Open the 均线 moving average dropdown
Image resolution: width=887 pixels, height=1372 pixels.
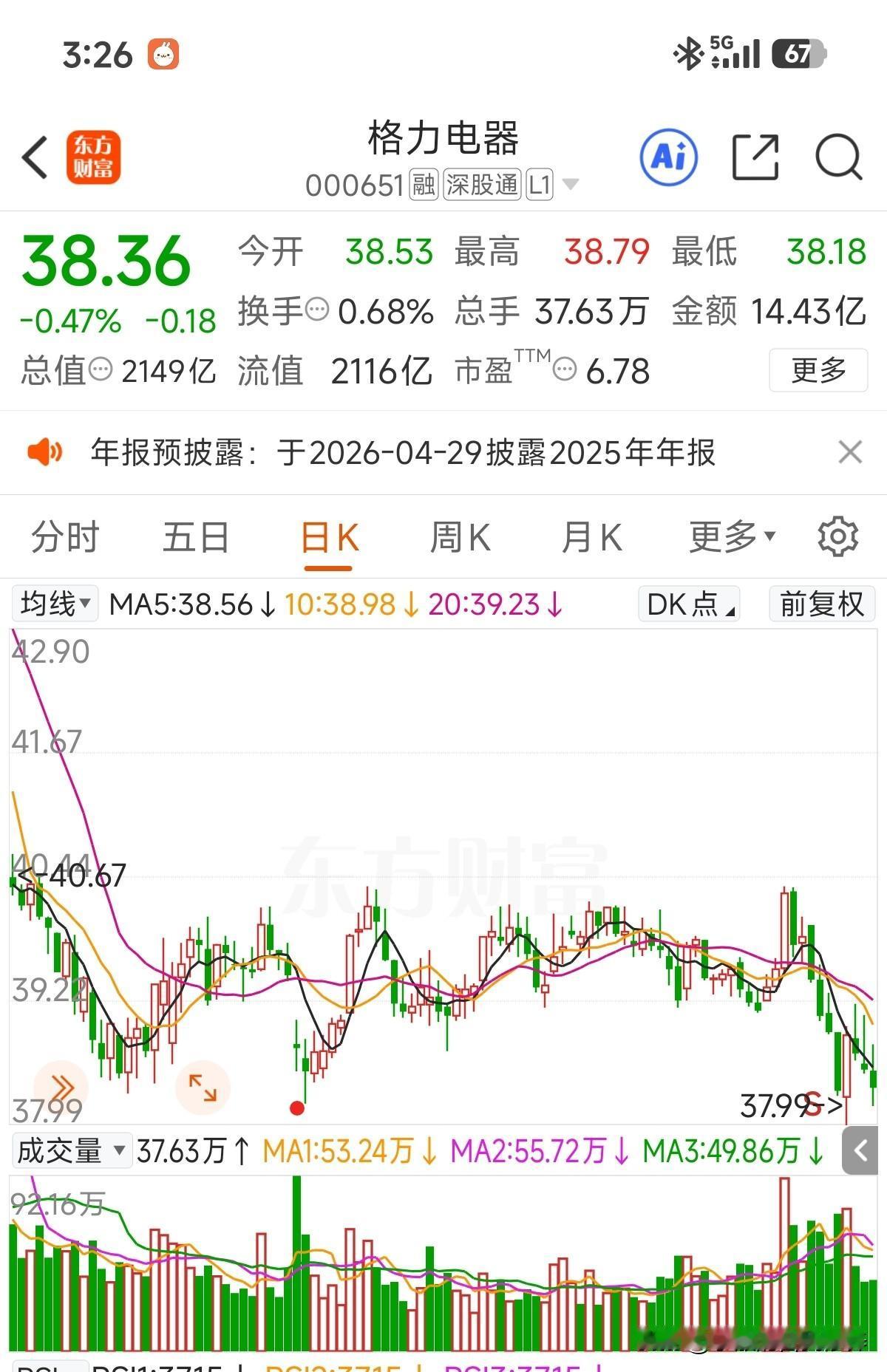point(55,604)
